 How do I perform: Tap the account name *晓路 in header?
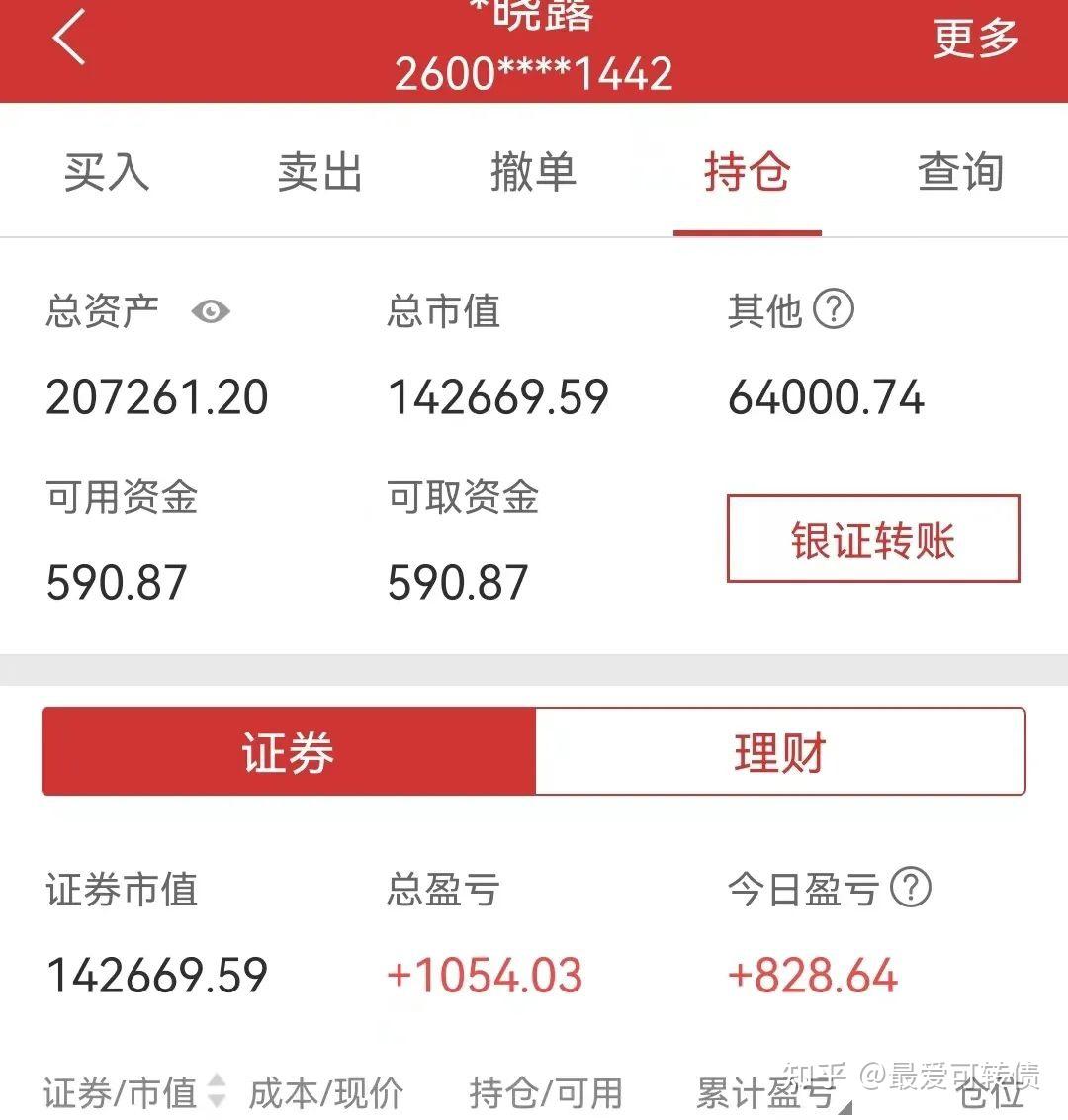coord(534,18)
